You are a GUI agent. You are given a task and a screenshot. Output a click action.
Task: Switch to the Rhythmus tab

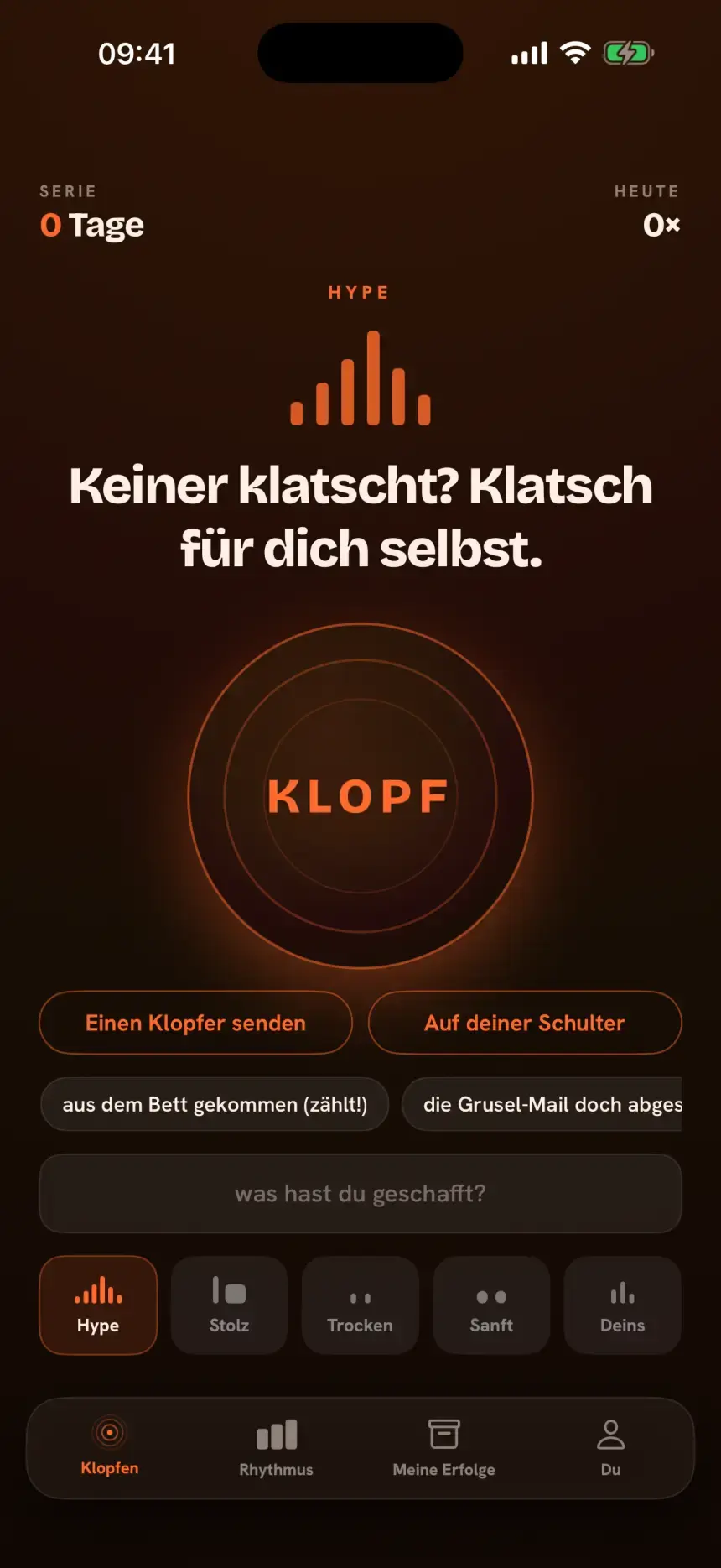[x=276, y=1447]
